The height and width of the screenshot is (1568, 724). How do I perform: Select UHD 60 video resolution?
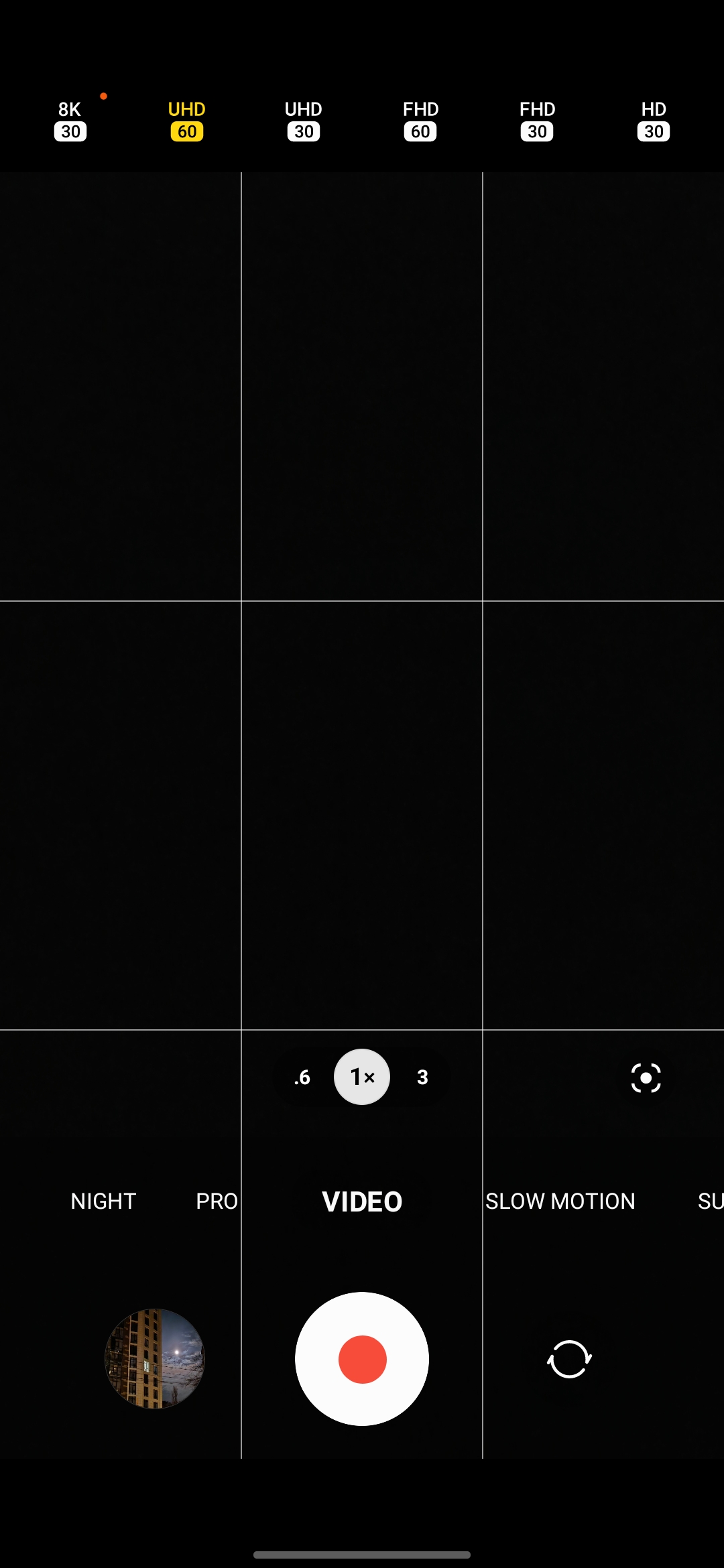point(186,121)
